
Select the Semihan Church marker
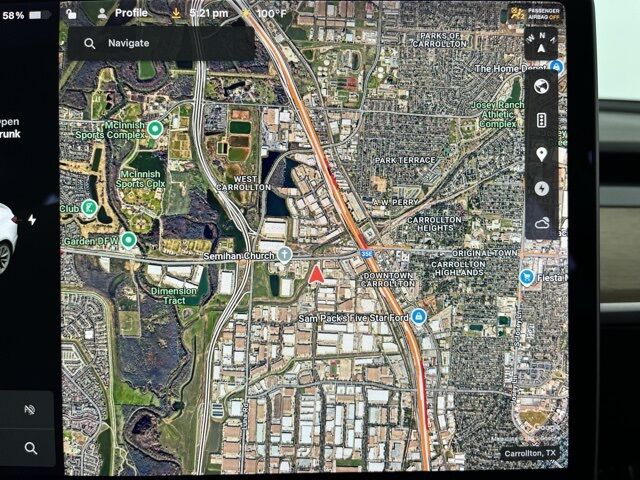(x=285, y=254)
